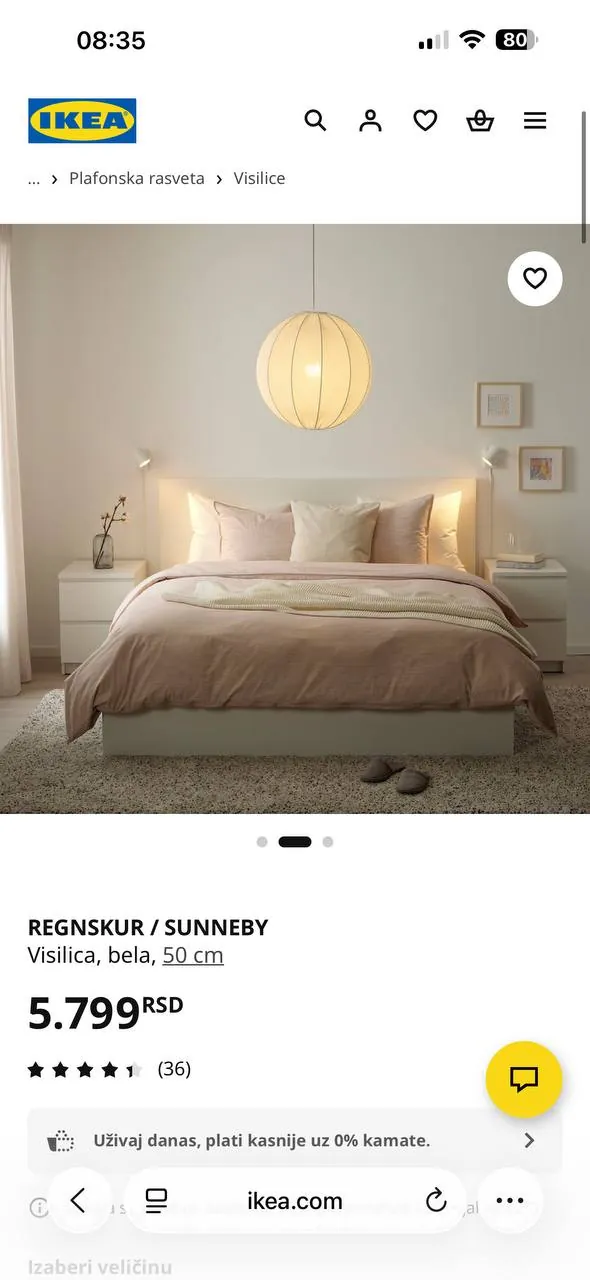This screenshot has width=590, height=1280.
Task: Tap the 50 cm size link
Action: tap(193, 955)
